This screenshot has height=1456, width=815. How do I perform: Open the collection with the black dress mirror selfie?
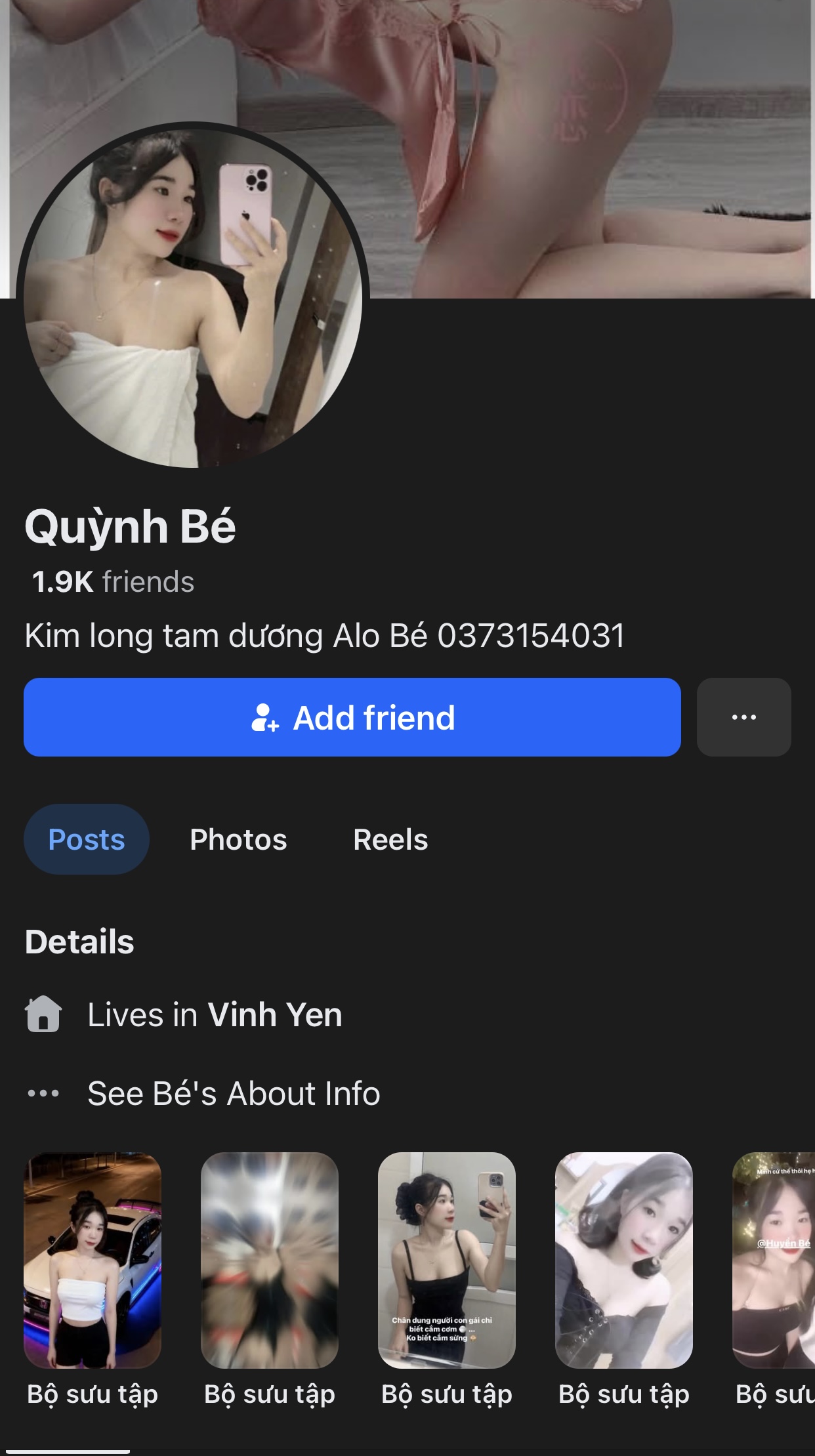click(447, 1260)
